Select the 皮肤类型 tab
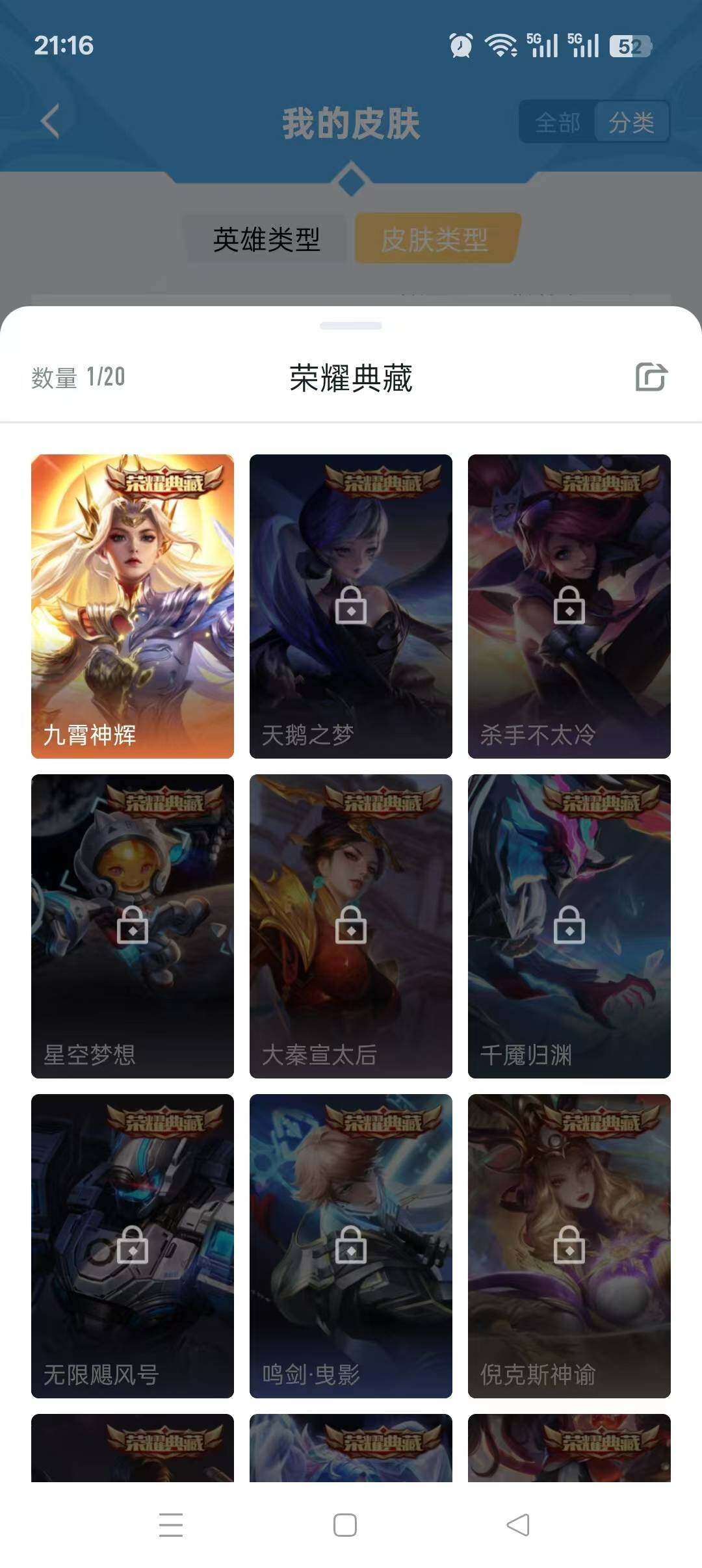The image size is (702, 1568). click(435, 240)
